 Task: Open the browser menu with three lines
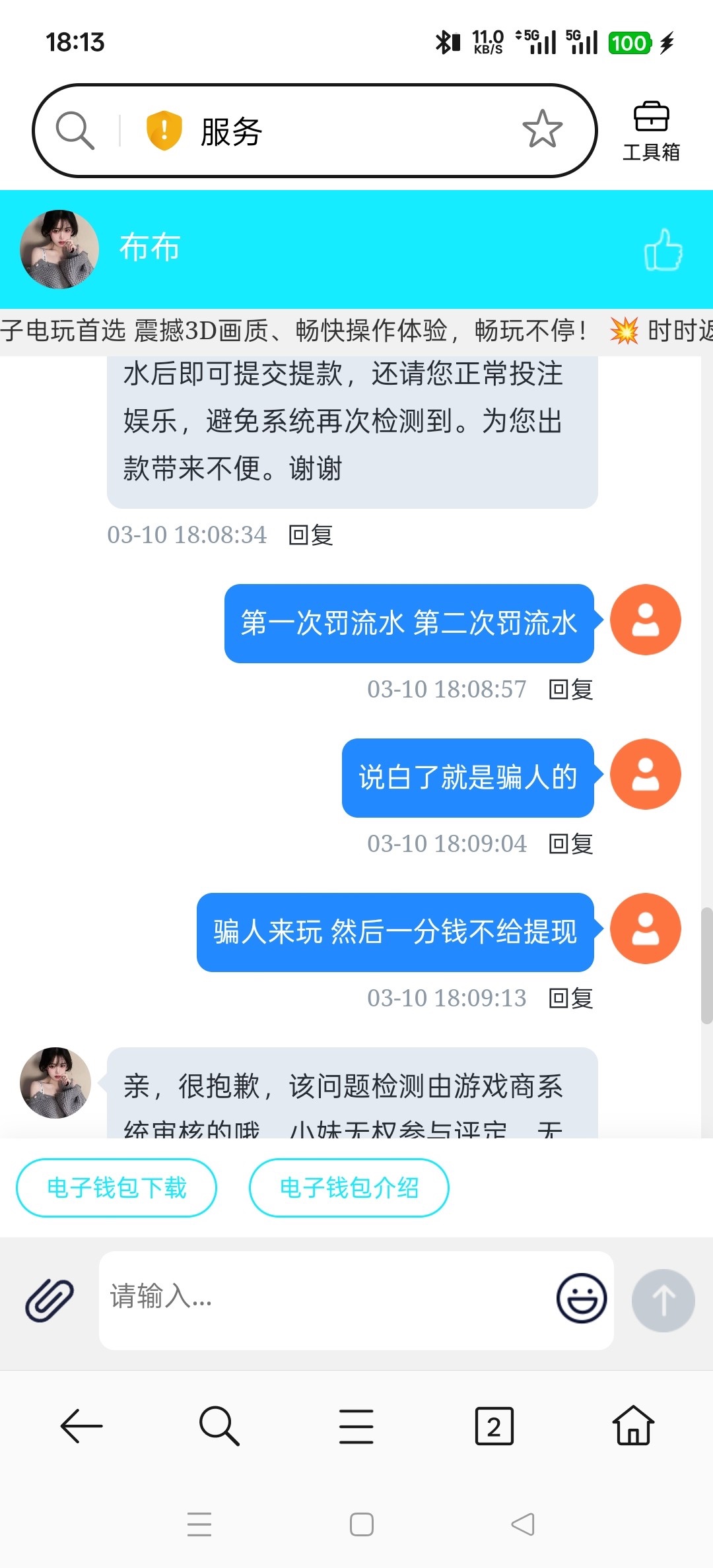tap(356, 1425)
